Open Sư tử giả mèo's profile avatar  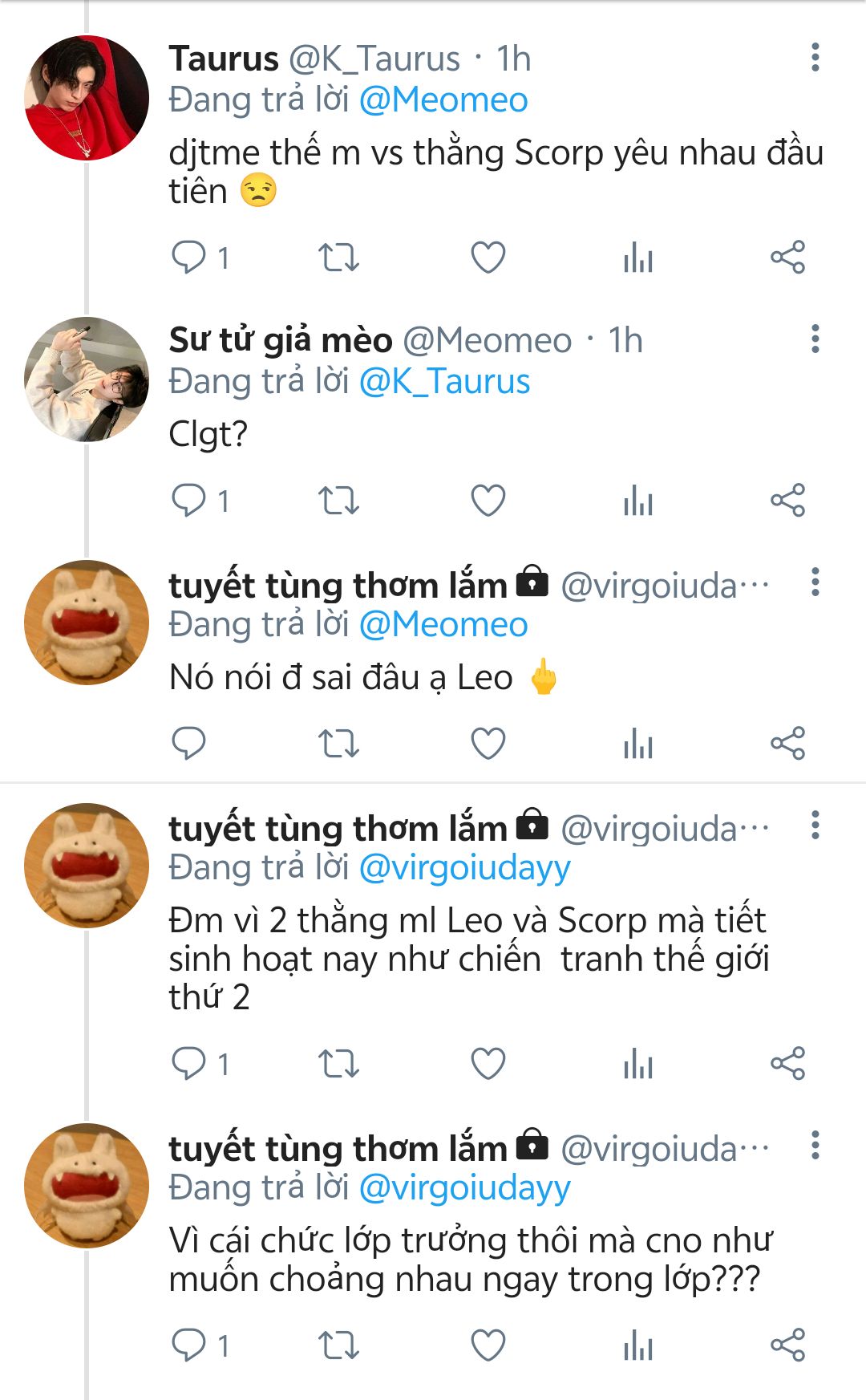click(87, 379)
